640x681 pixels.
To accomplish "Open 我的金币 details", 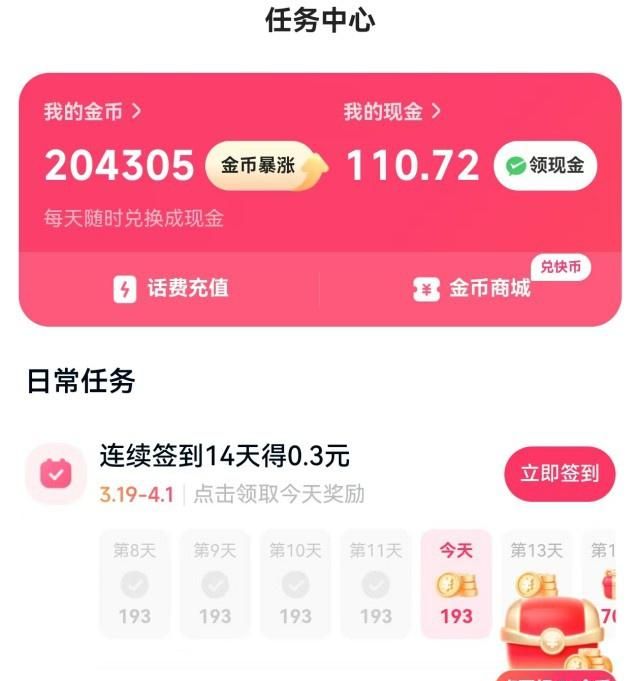I will click(x=92, y=112).
